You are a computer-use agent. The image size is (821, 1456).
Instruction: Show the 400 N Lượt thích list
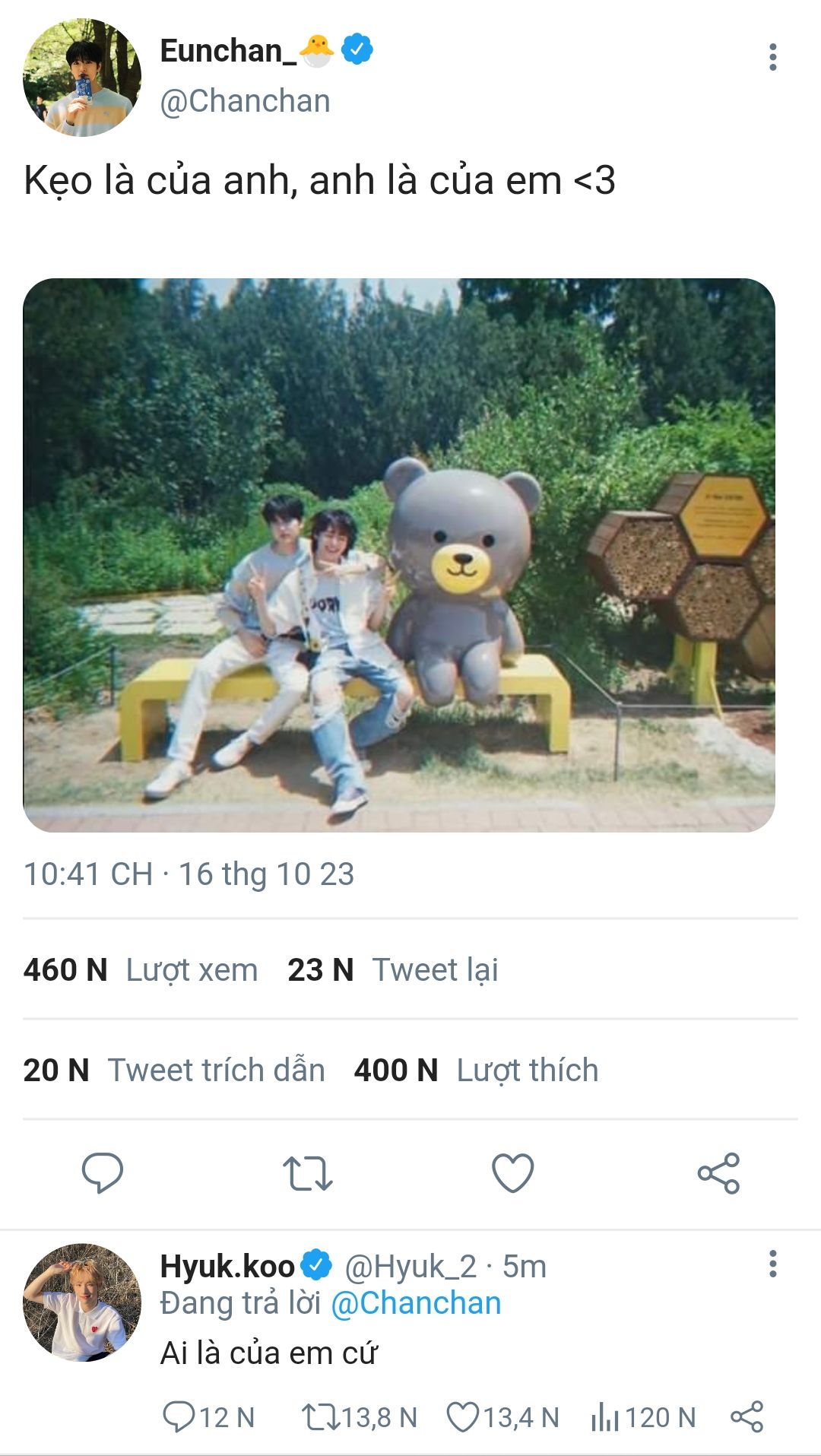pyautogui.click(x=476, y=1070)
